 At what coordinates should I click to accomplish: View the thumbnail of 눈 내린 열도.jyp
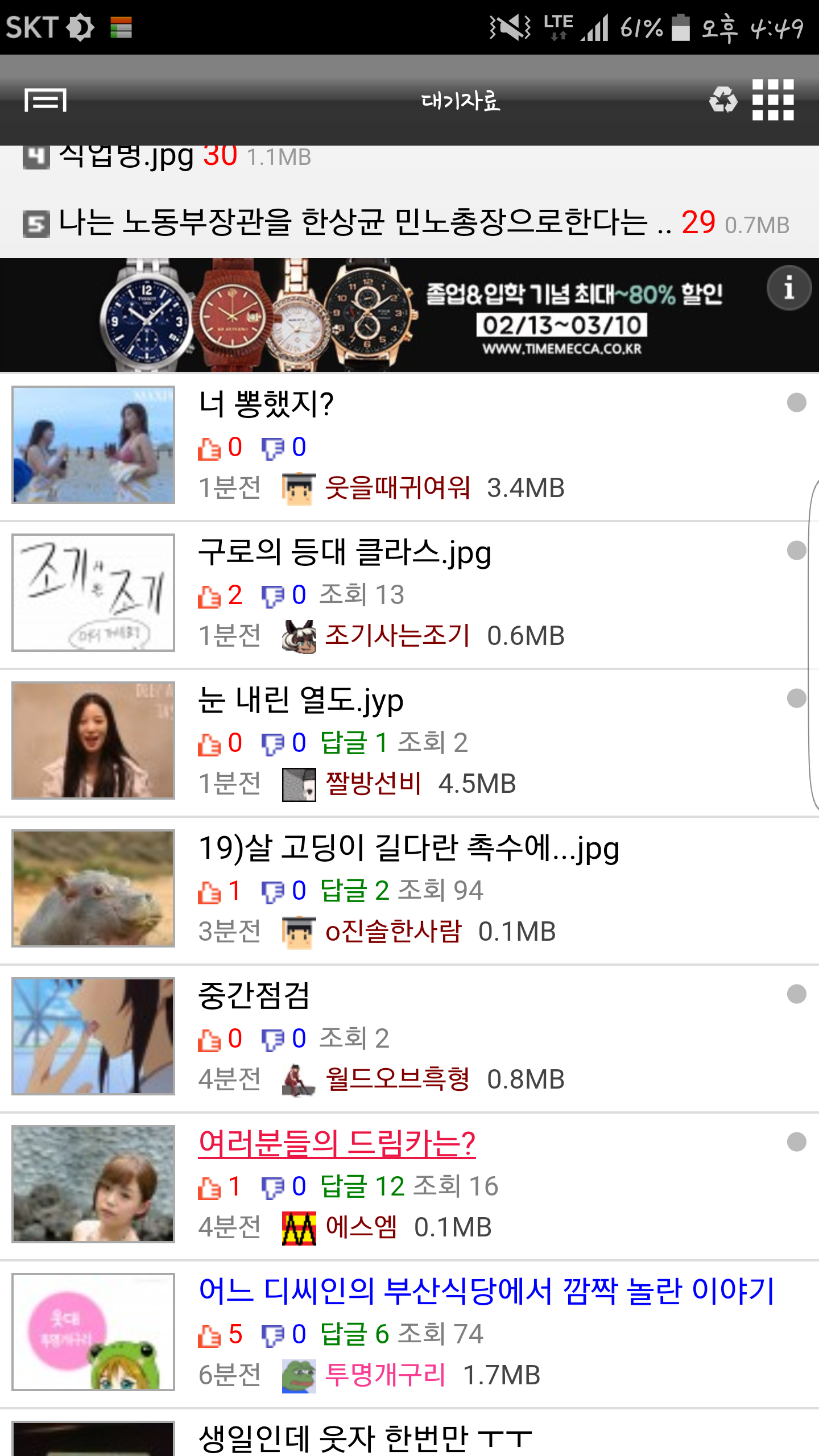pos(93,741)
